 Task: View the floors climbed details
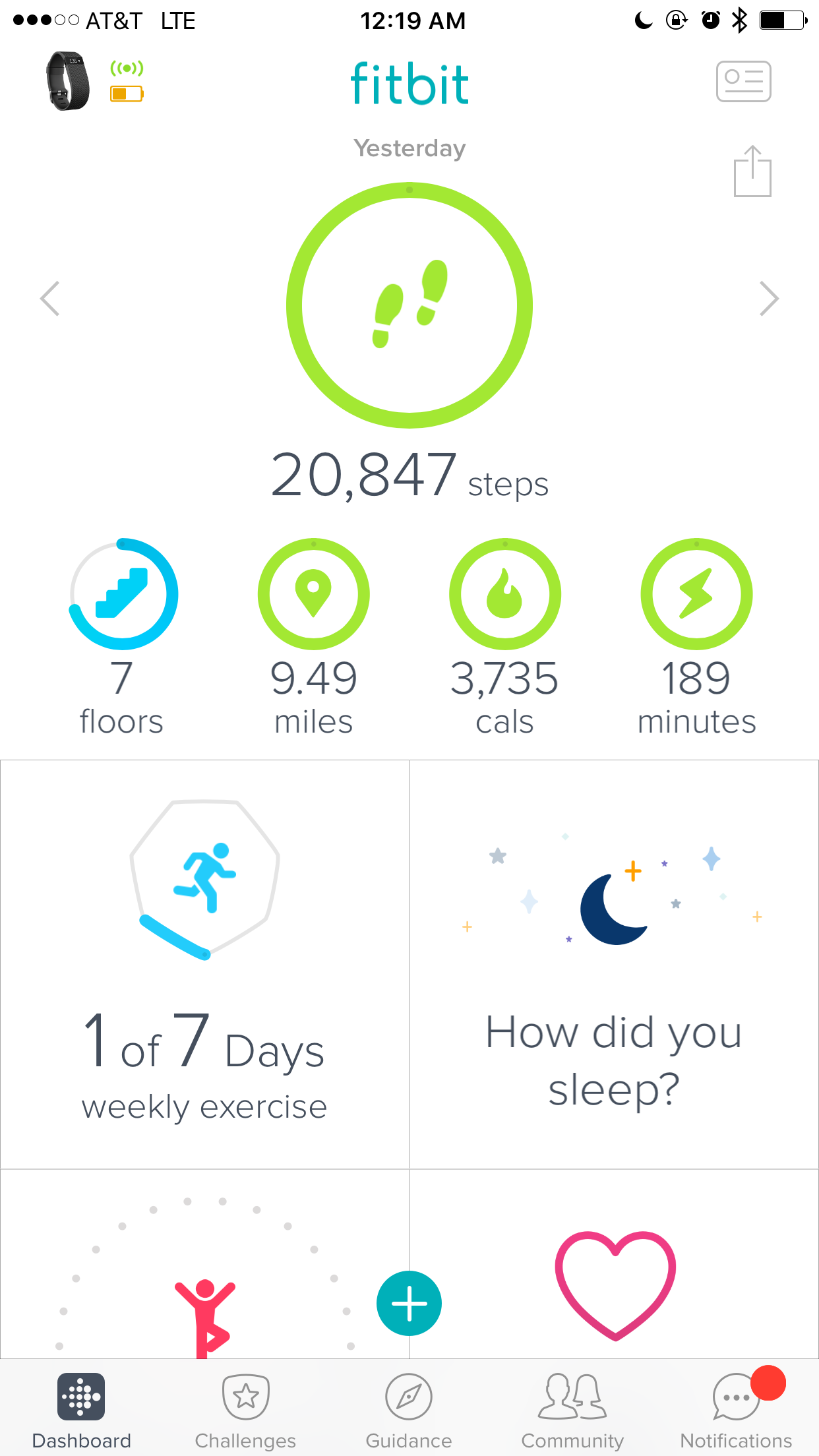[x=123, y=595]
